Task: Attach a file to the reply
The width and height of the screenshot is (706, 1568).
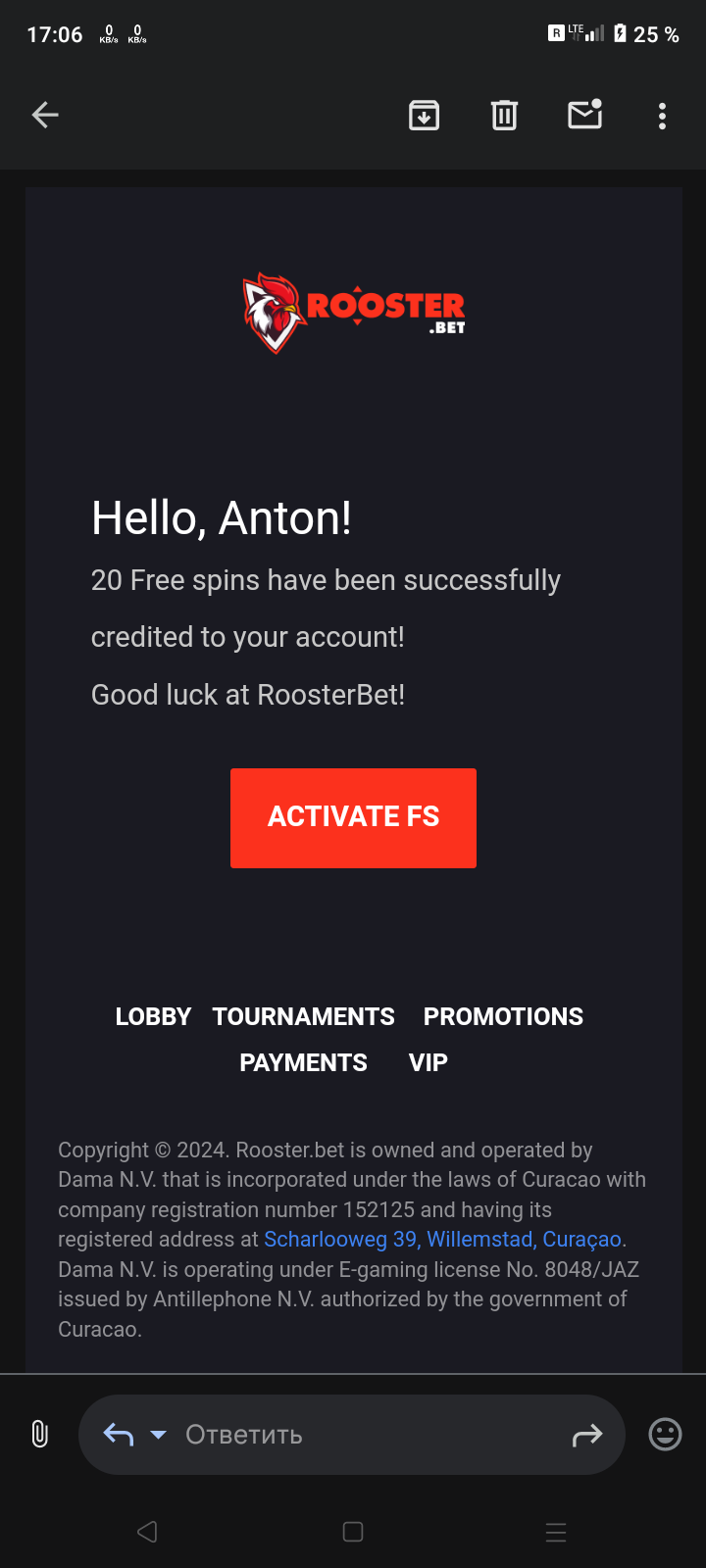Action: [39, 1435]
